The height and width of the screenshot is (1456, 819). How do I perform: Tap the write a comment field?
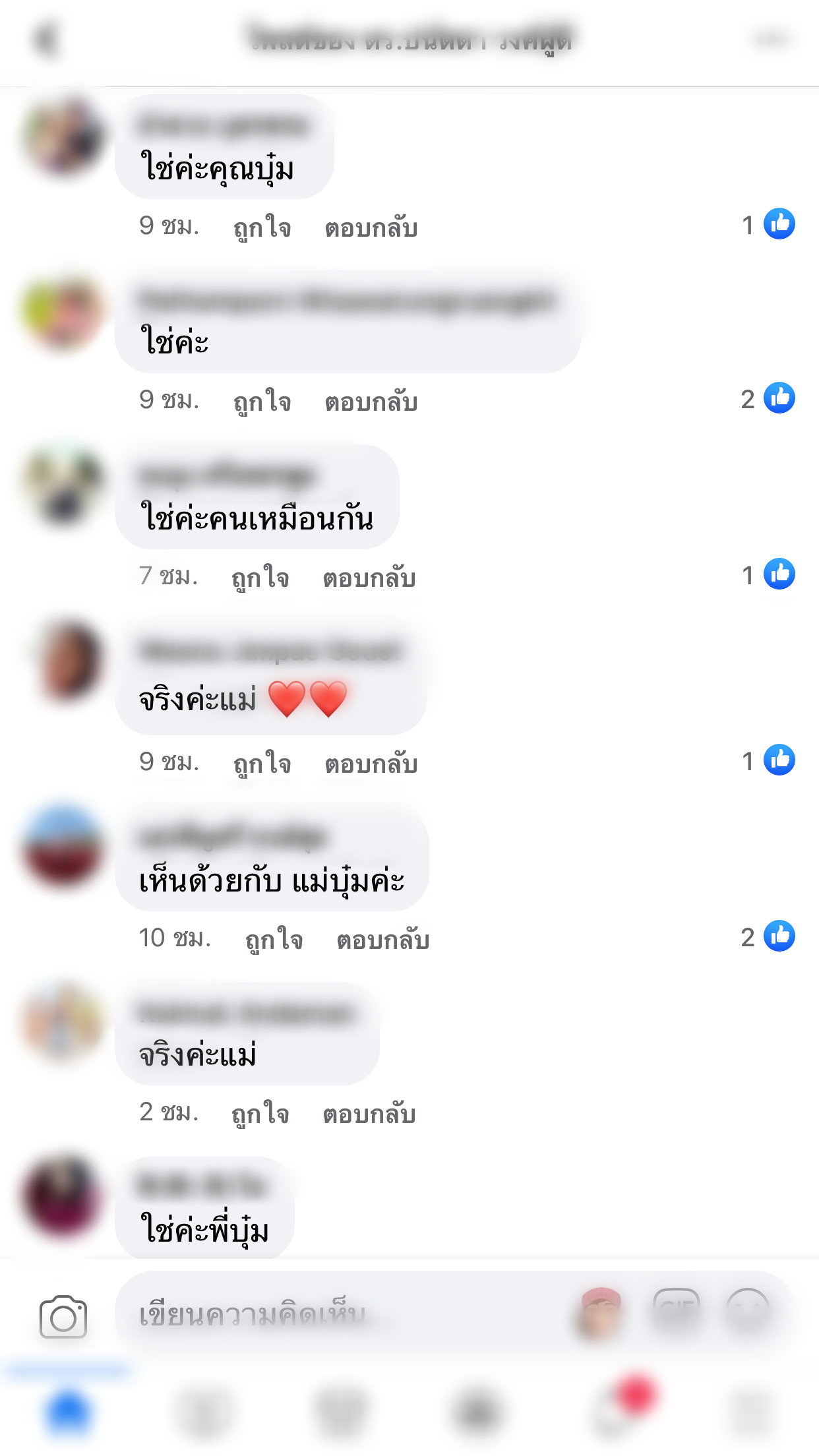coord(330,1314)
